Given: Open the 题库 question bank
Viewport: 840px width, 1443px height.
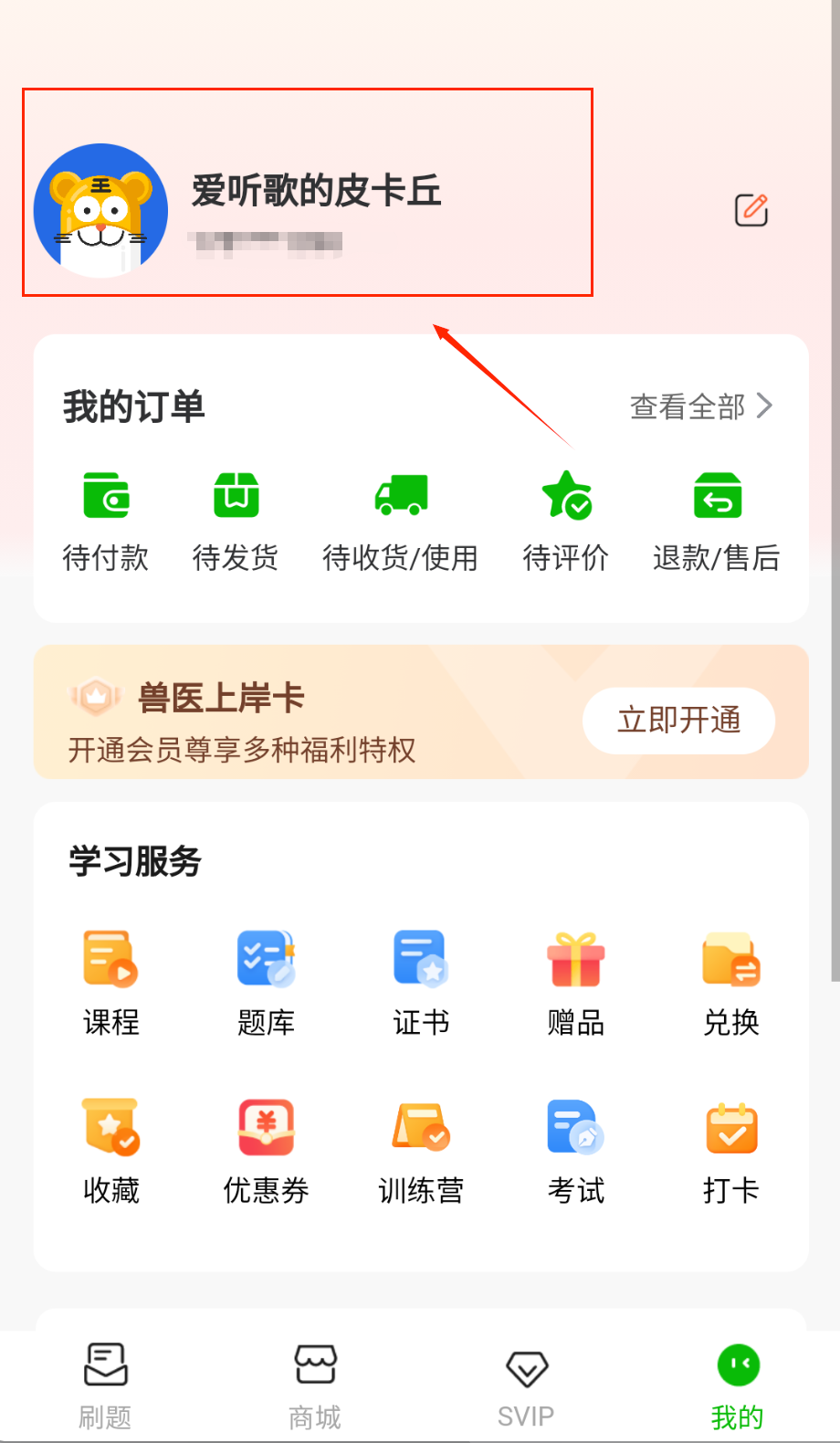Looking at the screenshot, I should pyautogui.click(x=266, y=983).
